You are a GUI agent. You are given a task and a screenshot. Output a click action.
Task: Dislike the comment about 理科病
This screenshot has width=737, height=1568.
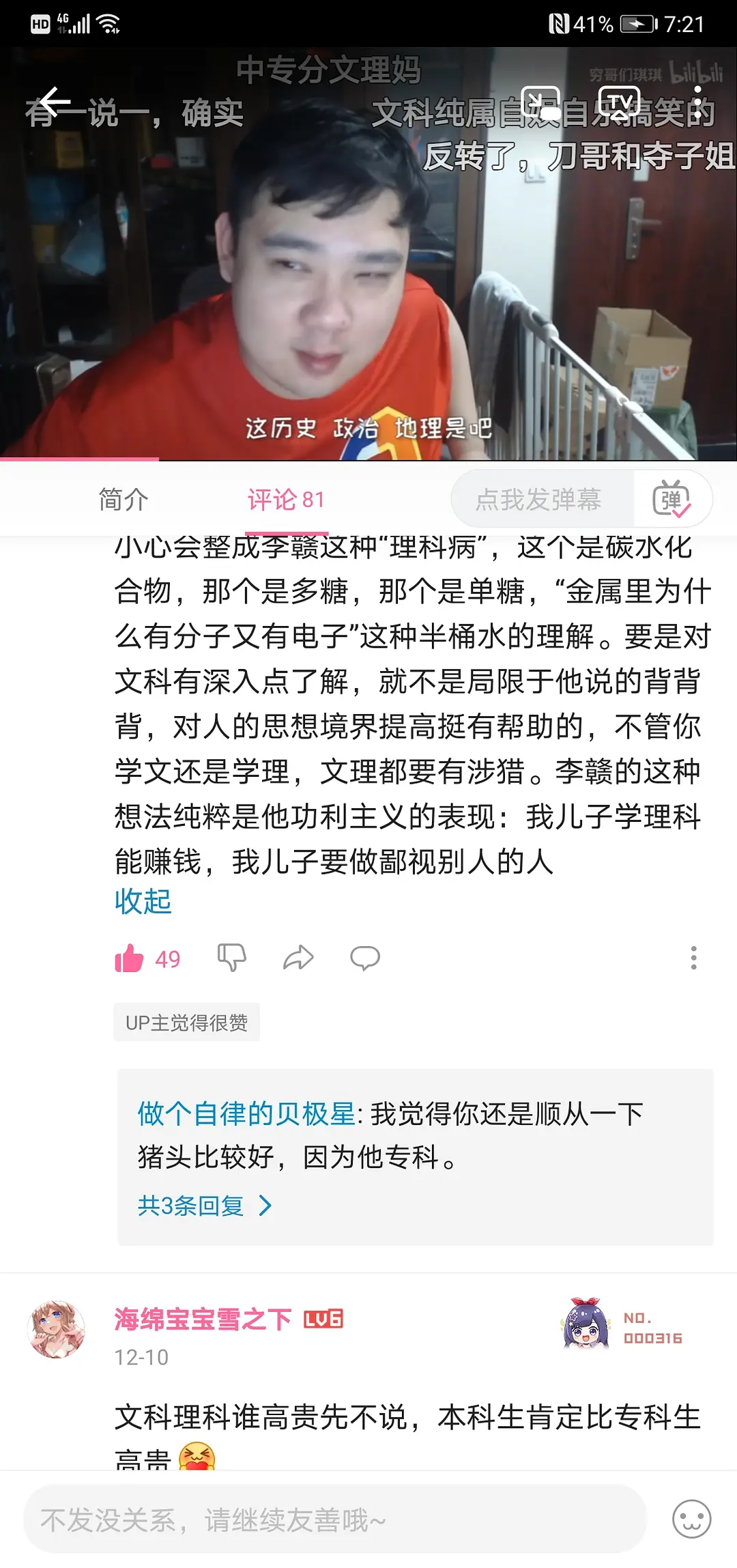(x=231, y=958)
